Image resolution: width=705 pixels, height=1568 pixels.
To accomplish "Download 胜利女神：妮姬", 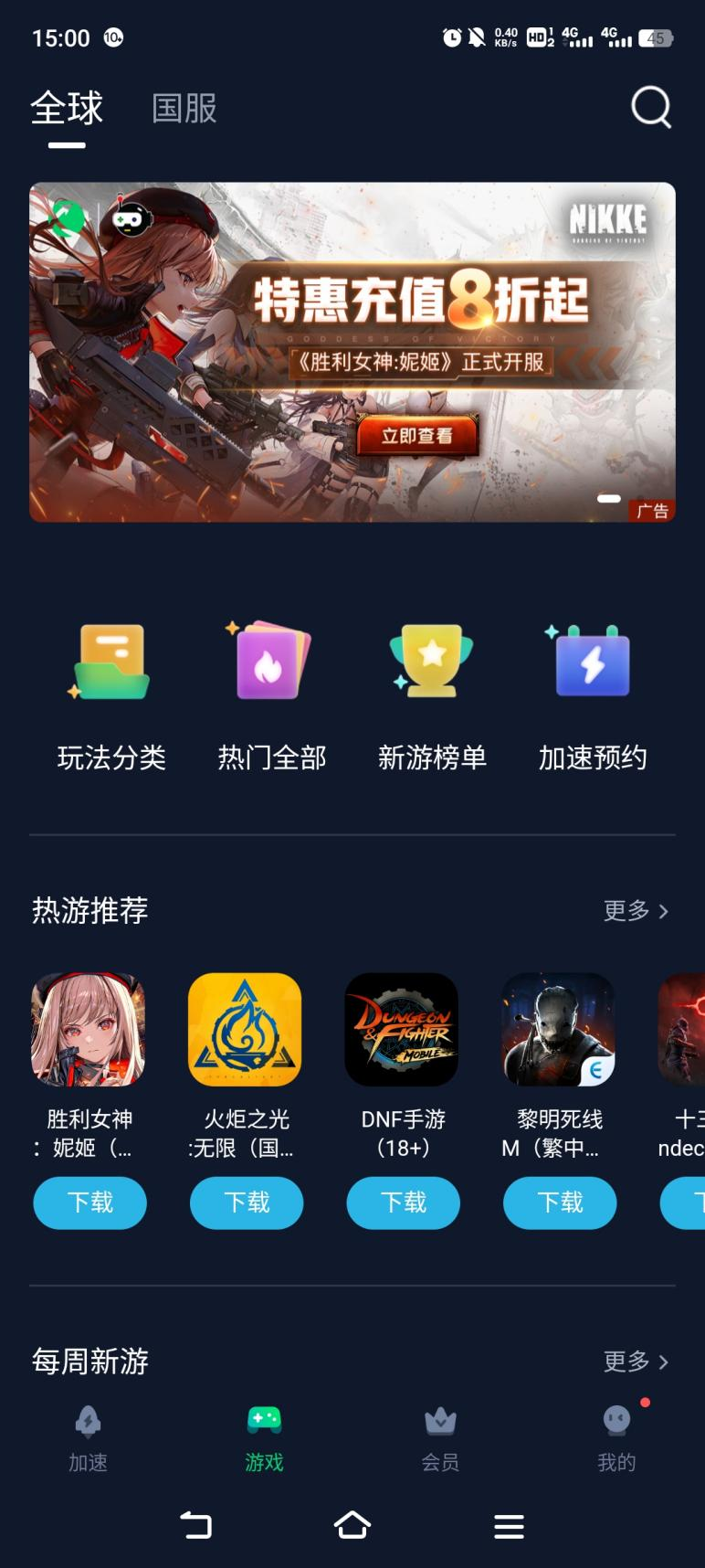I will [89, 1202].
